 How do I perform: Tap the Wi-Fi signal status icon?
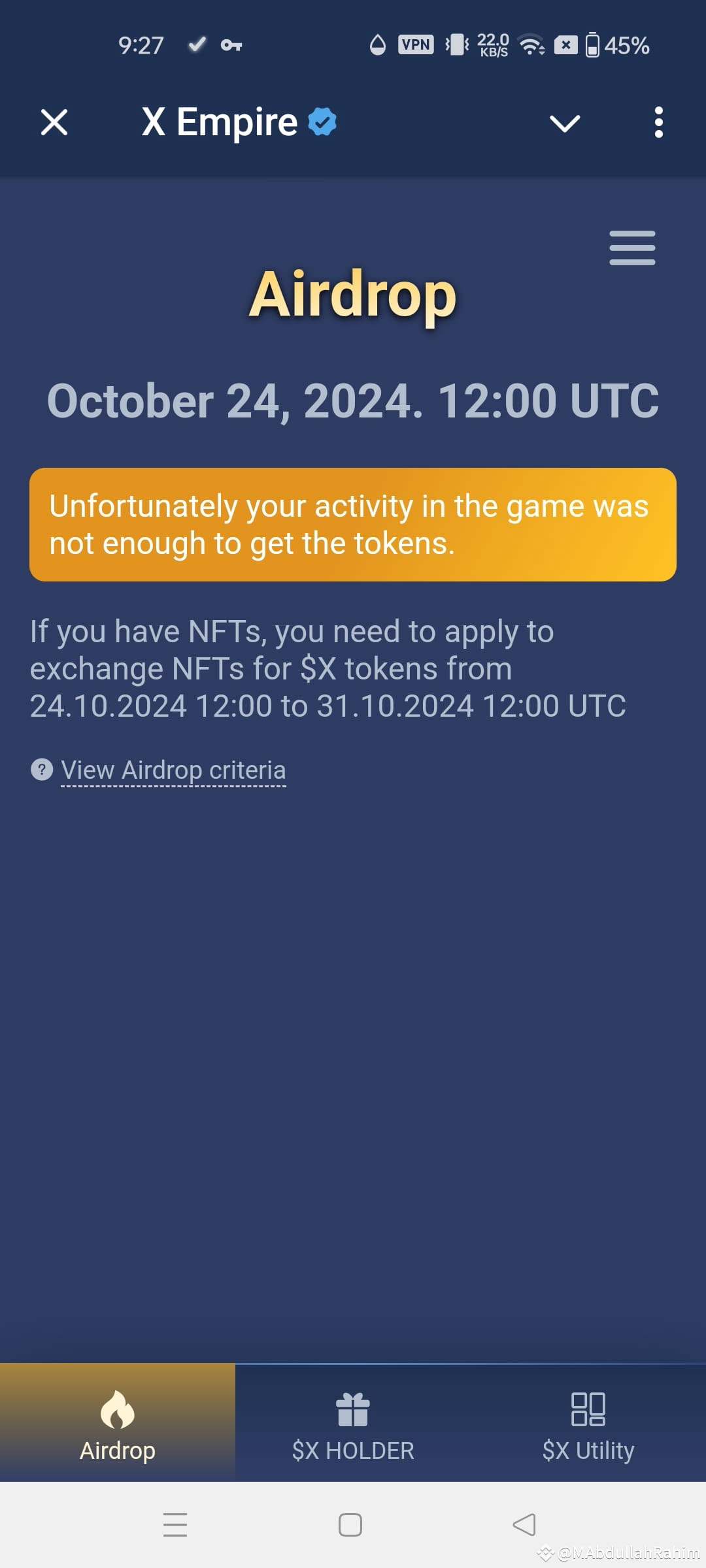coord(529,44)
